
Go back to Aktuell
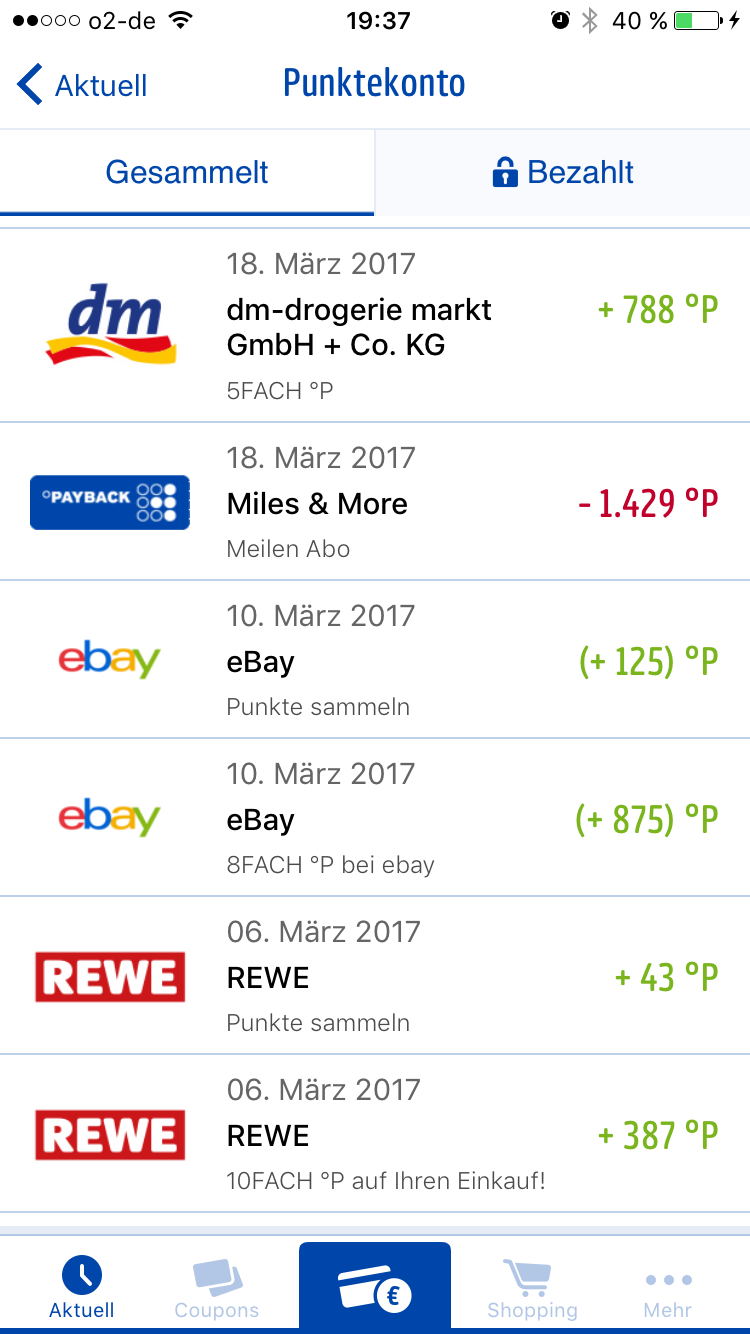(82, 85)
